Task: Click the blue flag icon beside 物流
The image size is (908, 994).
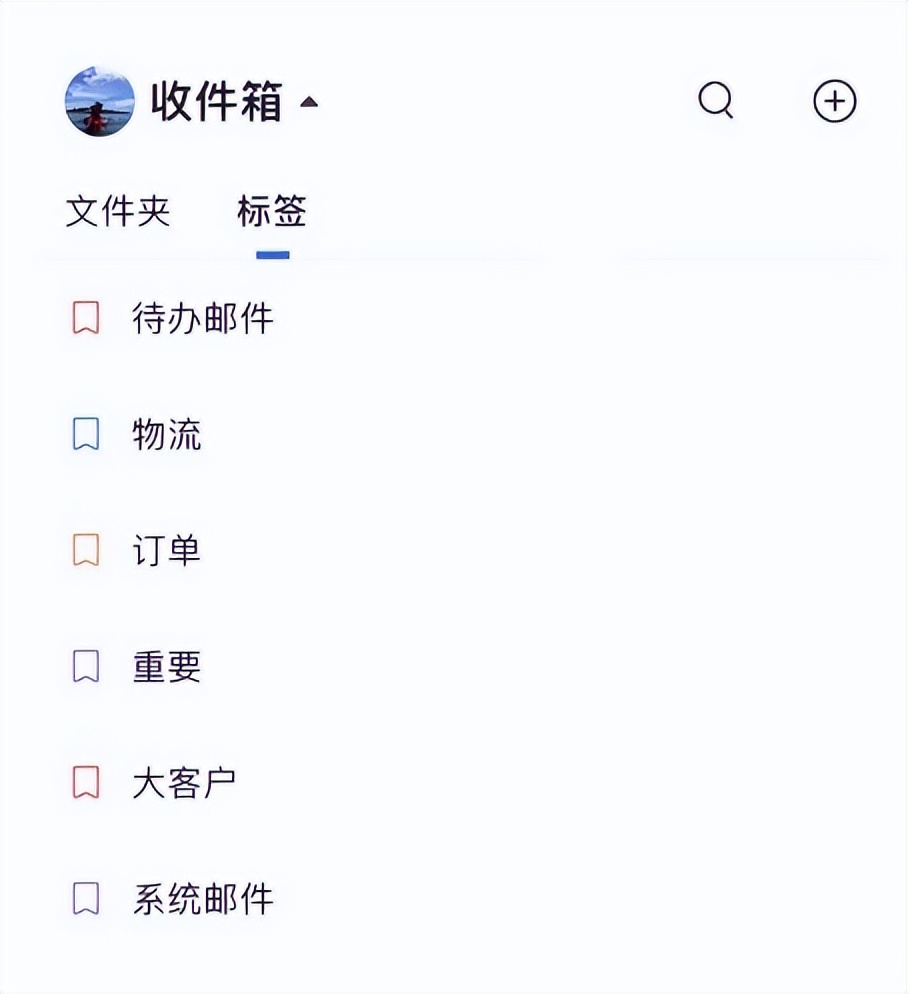Action: [x=88, y=434]
